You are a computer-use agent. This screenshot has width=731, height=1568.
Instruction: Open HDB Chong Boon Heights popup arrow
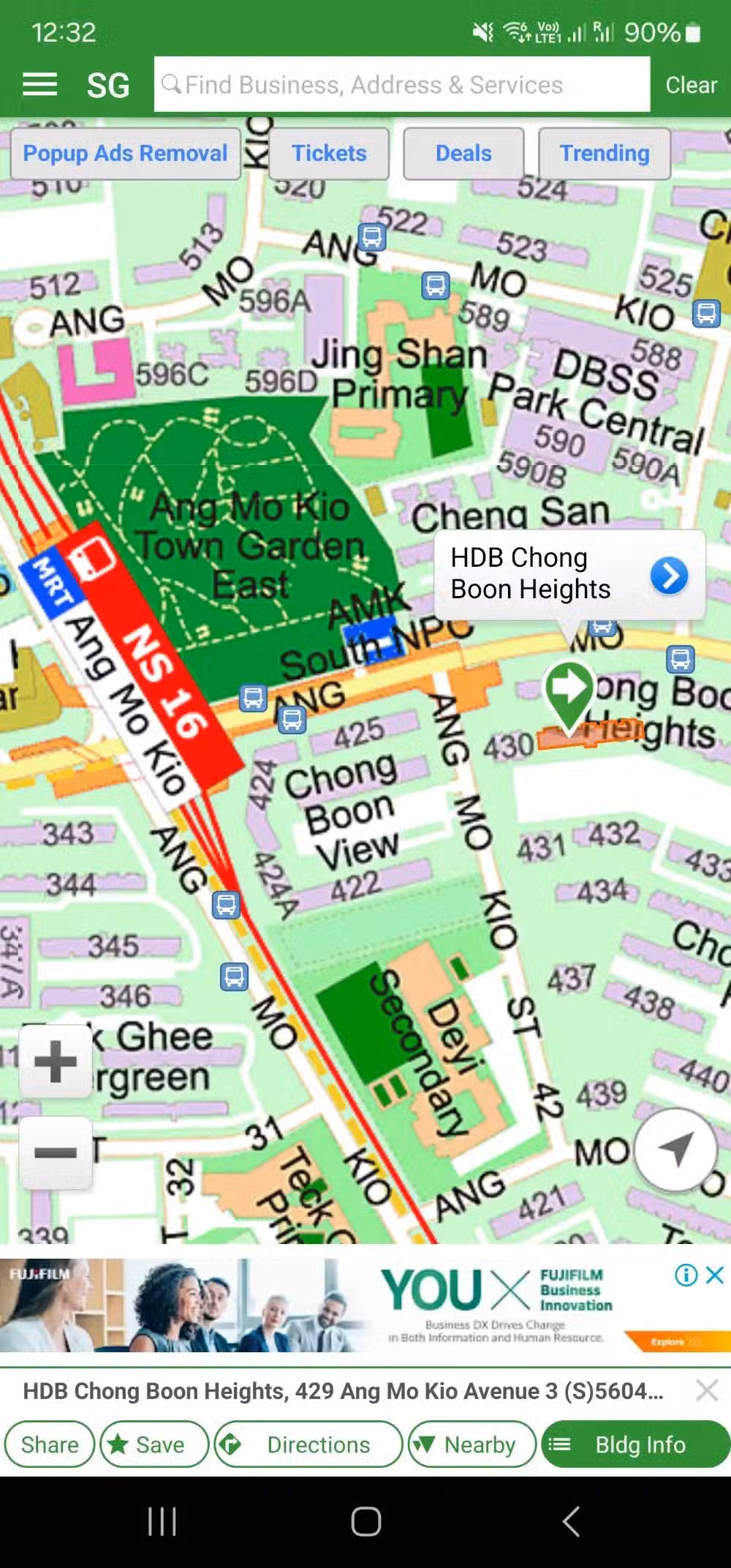point(669,575)
